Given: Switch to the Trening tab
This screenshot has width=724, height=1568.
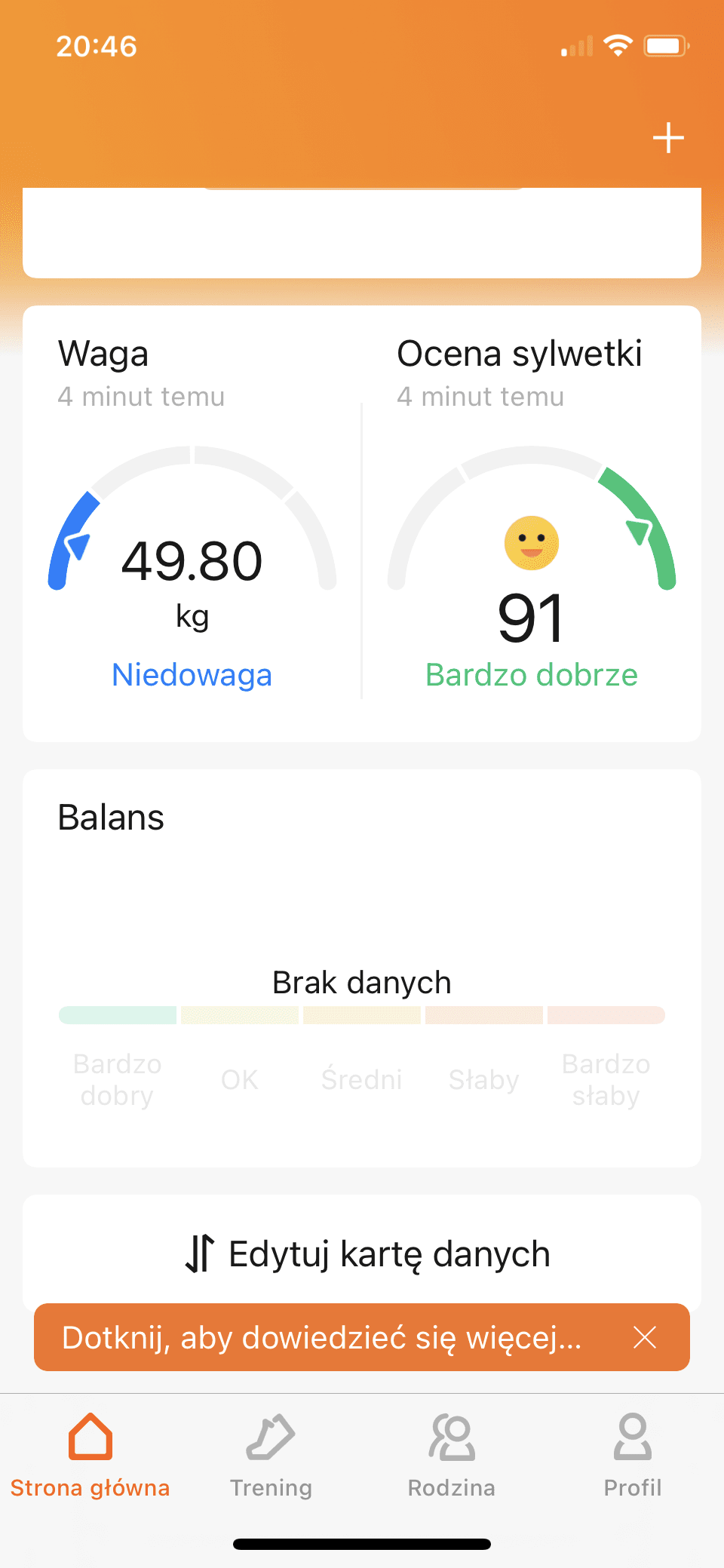Looking at the screenshot, I should [x=271, y=1456].
